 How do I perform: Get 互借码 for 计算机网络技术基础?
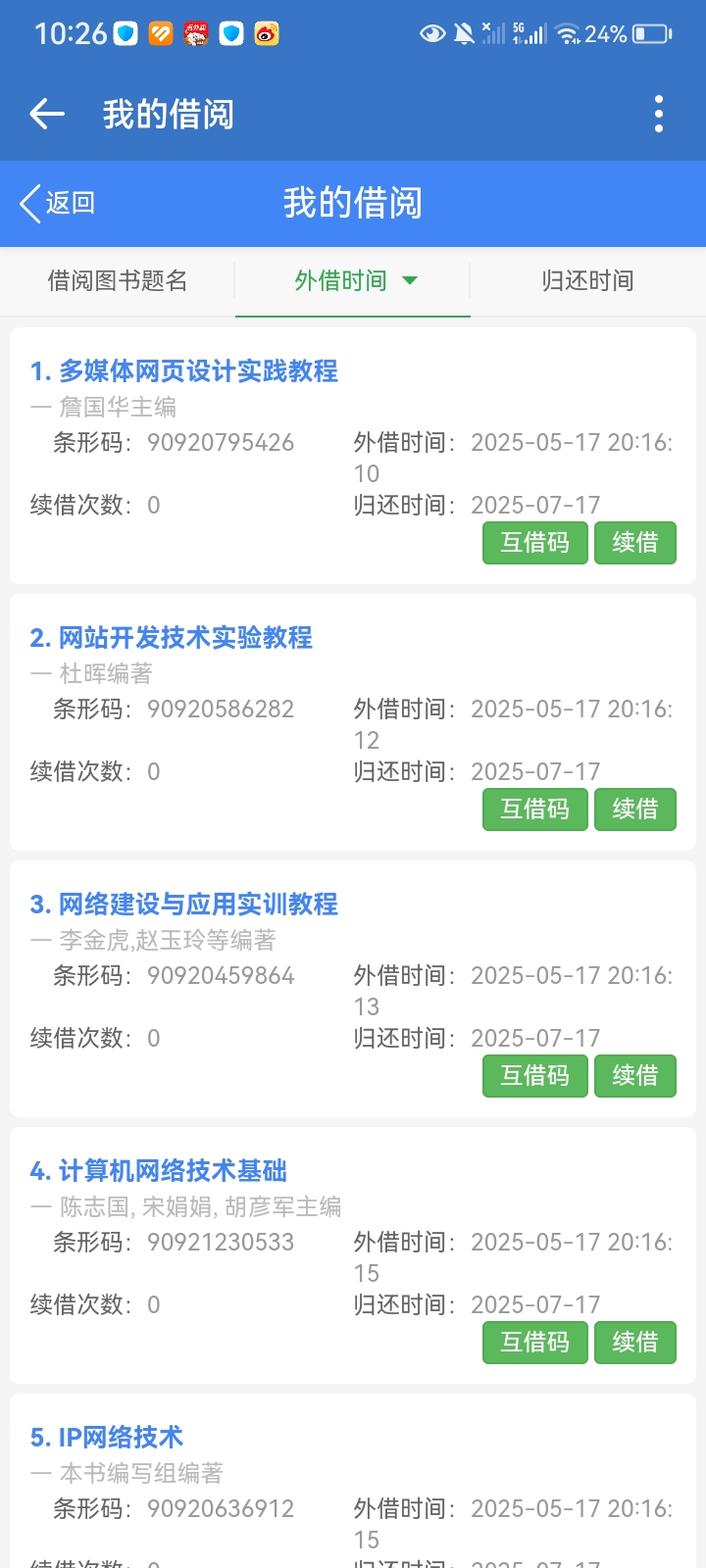(x=534, y=1343)
